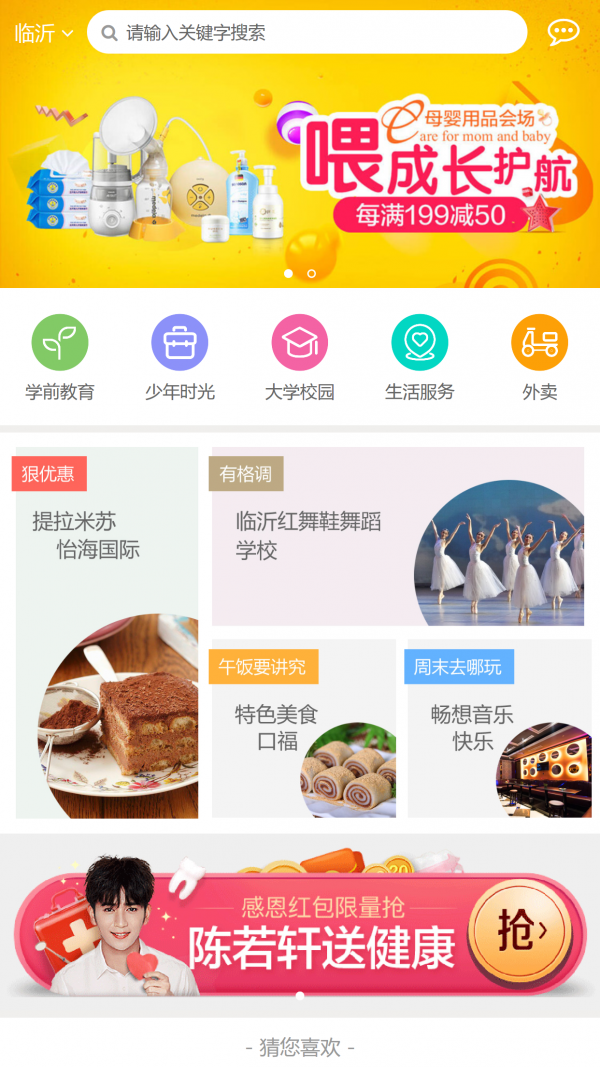
Task: Open the 临沂 city selector dropdown
Action: [44, 33]
